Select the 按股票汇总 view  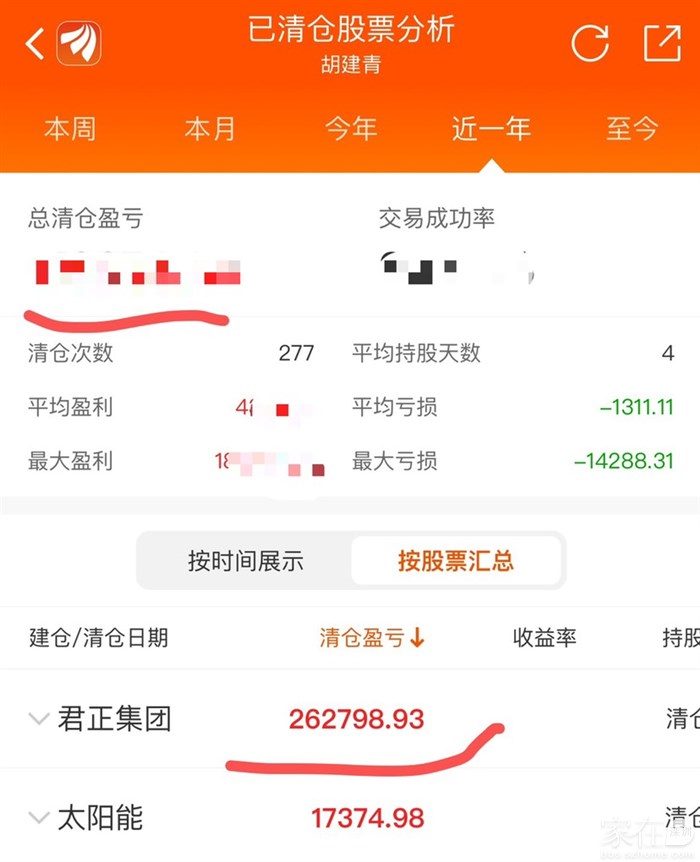point(455,560)
